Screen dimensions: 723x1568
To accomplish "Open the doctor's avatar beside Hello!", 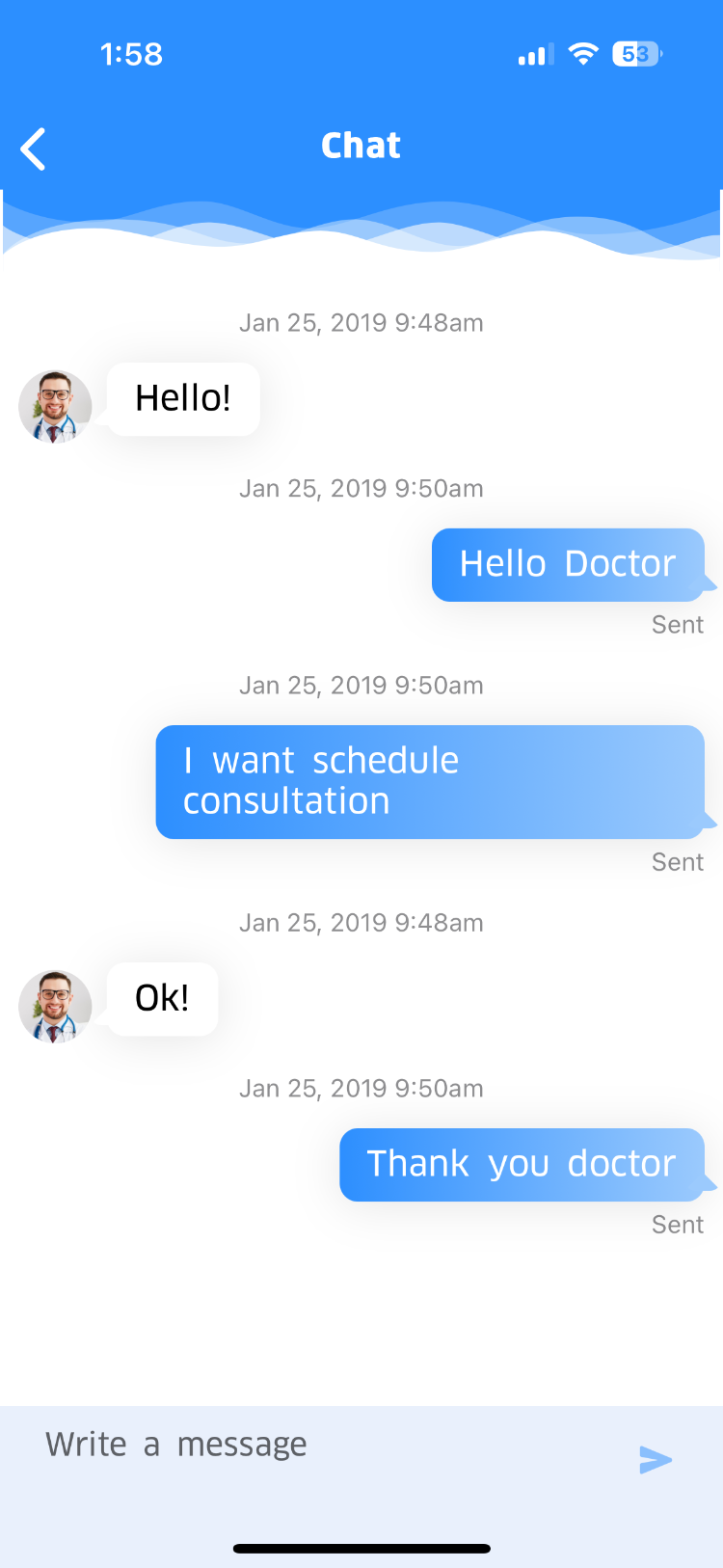I will click(x=55, y=407).
